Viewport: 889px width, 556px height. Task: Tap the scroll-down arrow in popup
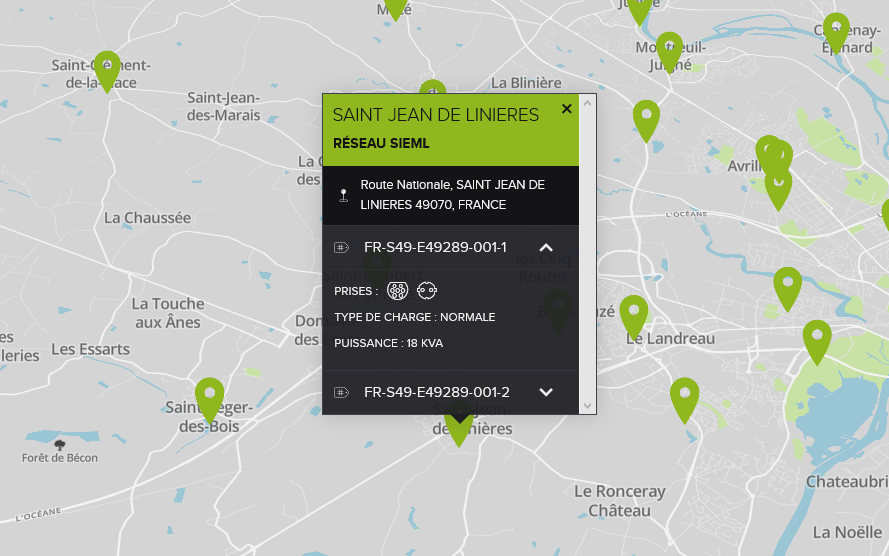pyautogui.click(x=588, y=407)
